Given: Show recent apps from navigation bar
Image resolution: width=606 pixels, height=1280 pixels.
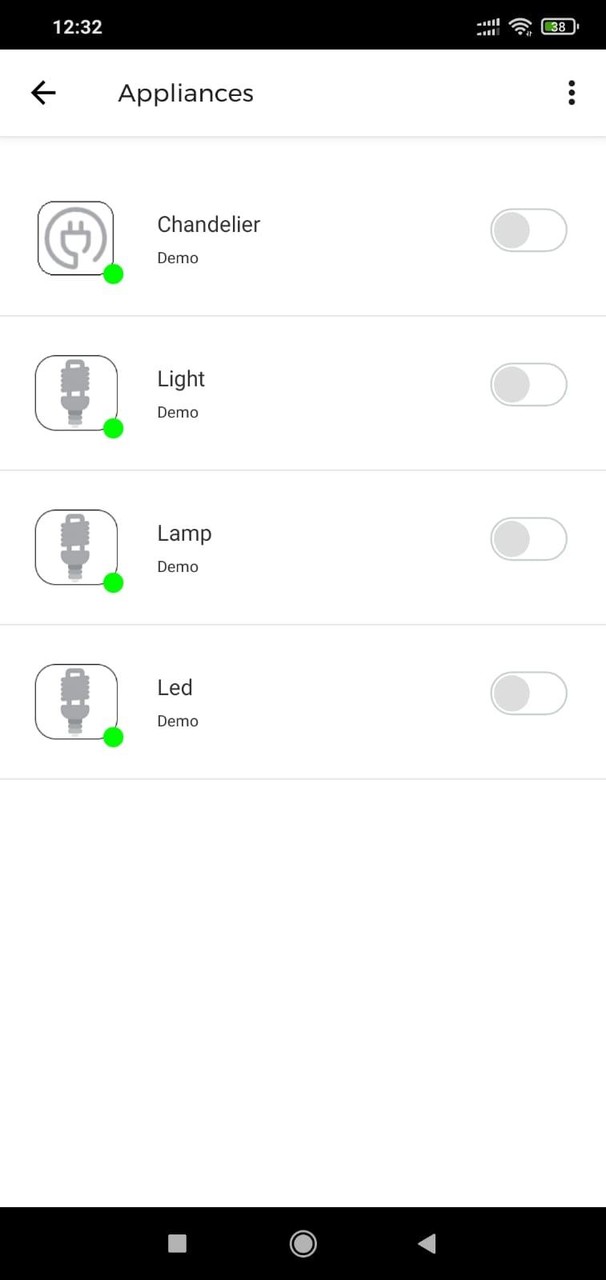Looking at the screenshot, I should click(177, 1243).
